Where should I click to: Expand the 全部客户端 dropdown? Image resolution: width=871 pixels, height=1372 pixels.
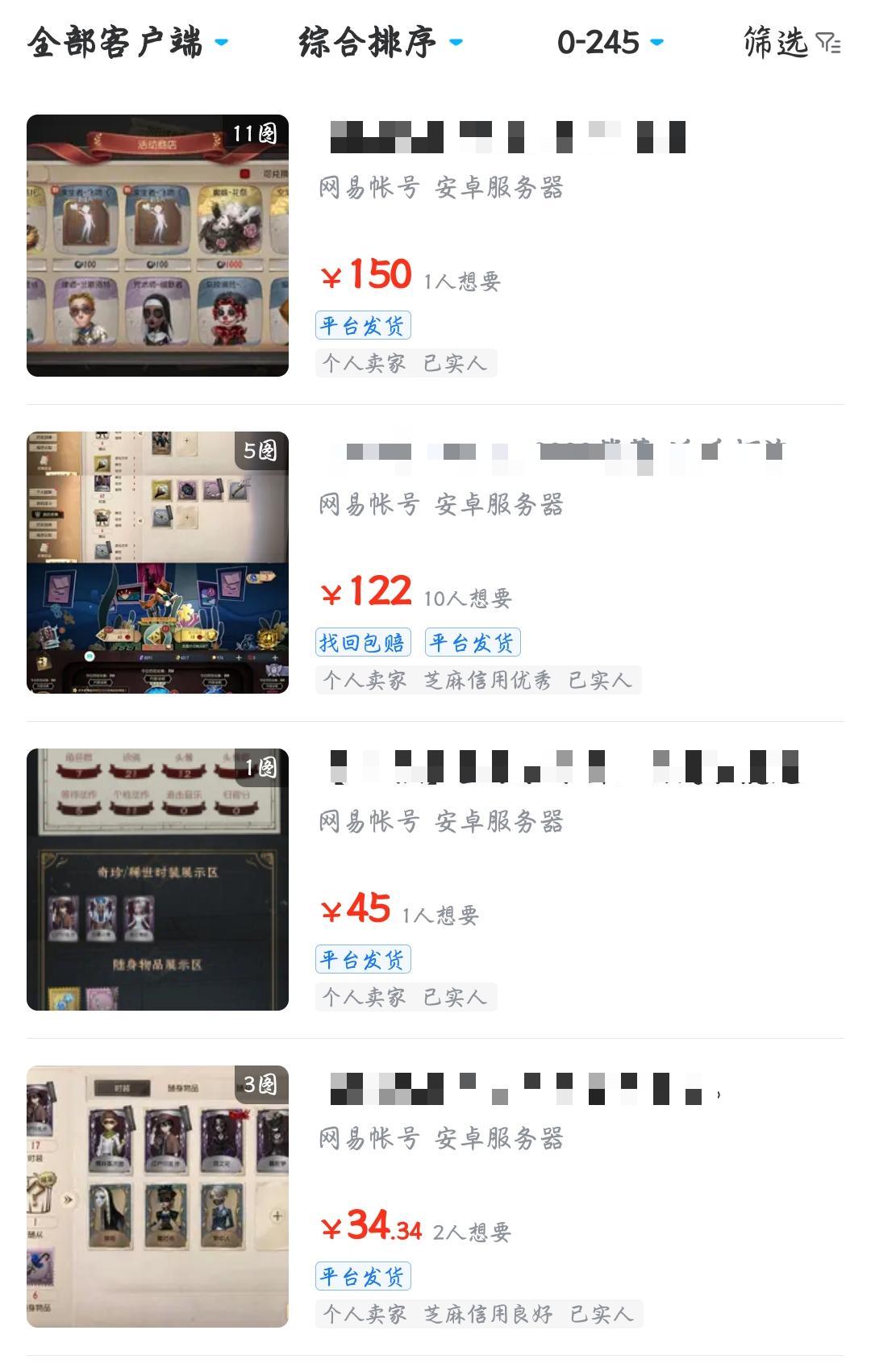point(127,42)
